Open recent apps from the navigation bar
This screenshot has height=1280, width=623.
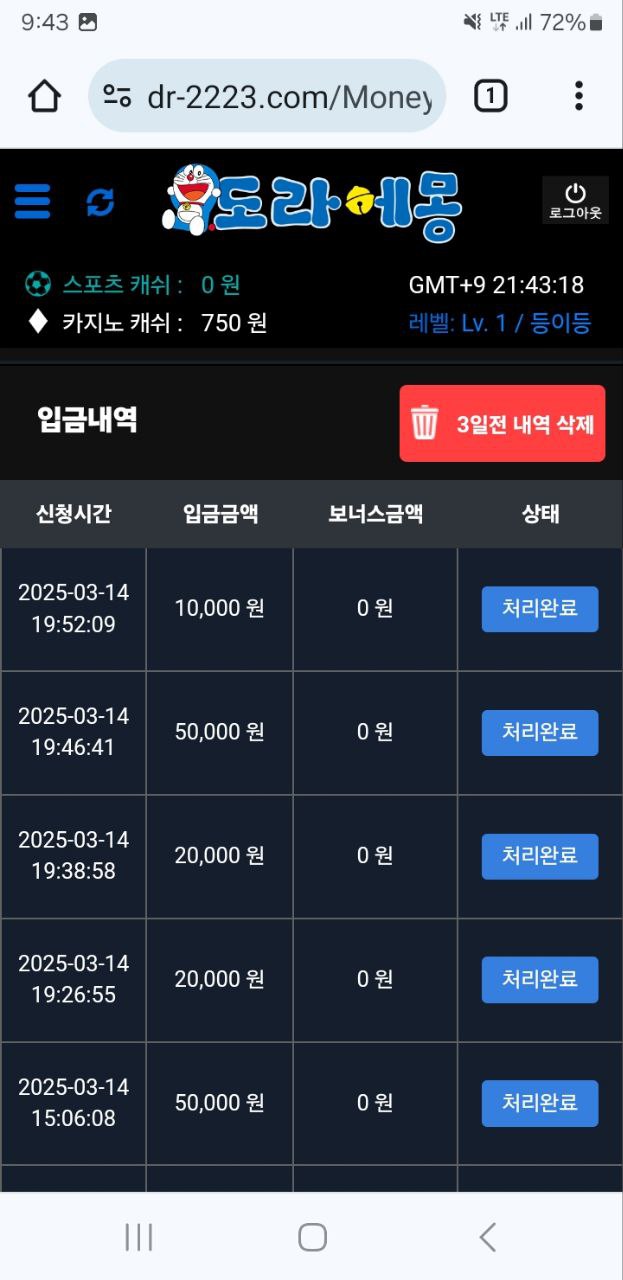pos(138,1237)
